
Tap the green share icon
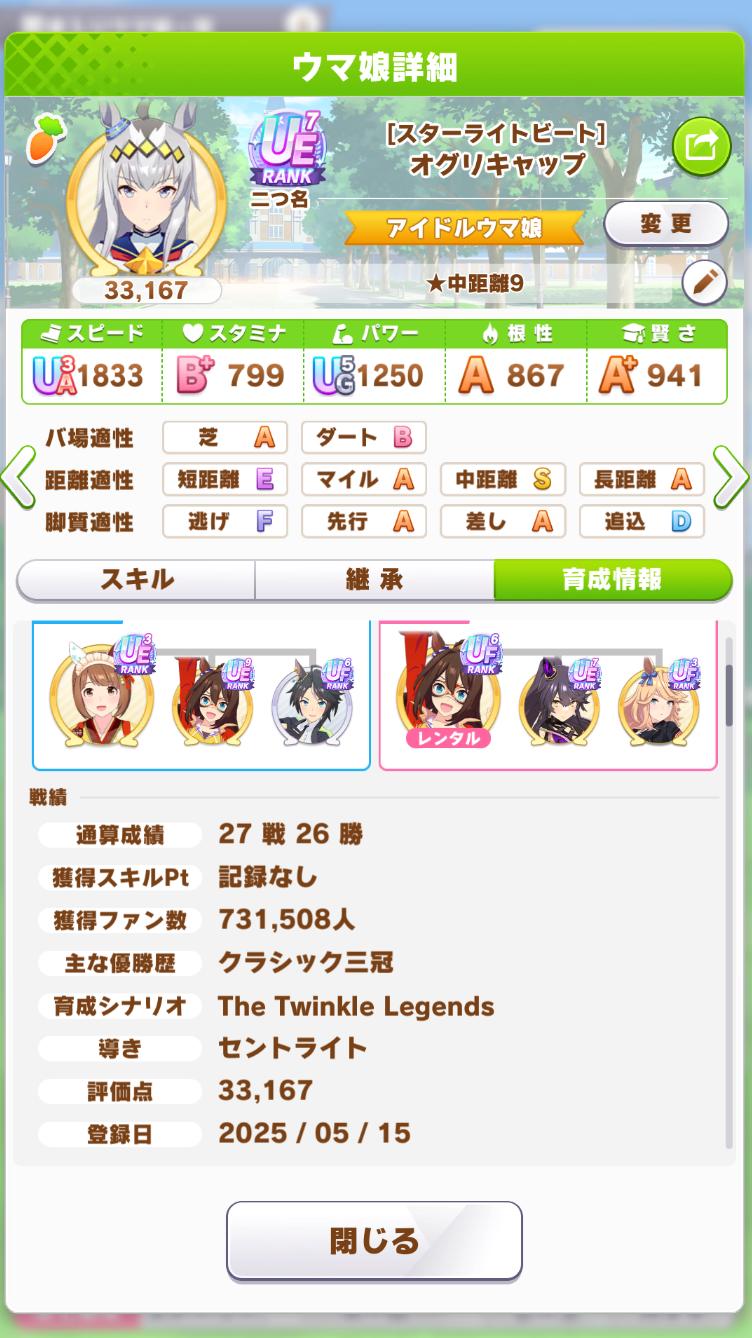tap(702, 148)
